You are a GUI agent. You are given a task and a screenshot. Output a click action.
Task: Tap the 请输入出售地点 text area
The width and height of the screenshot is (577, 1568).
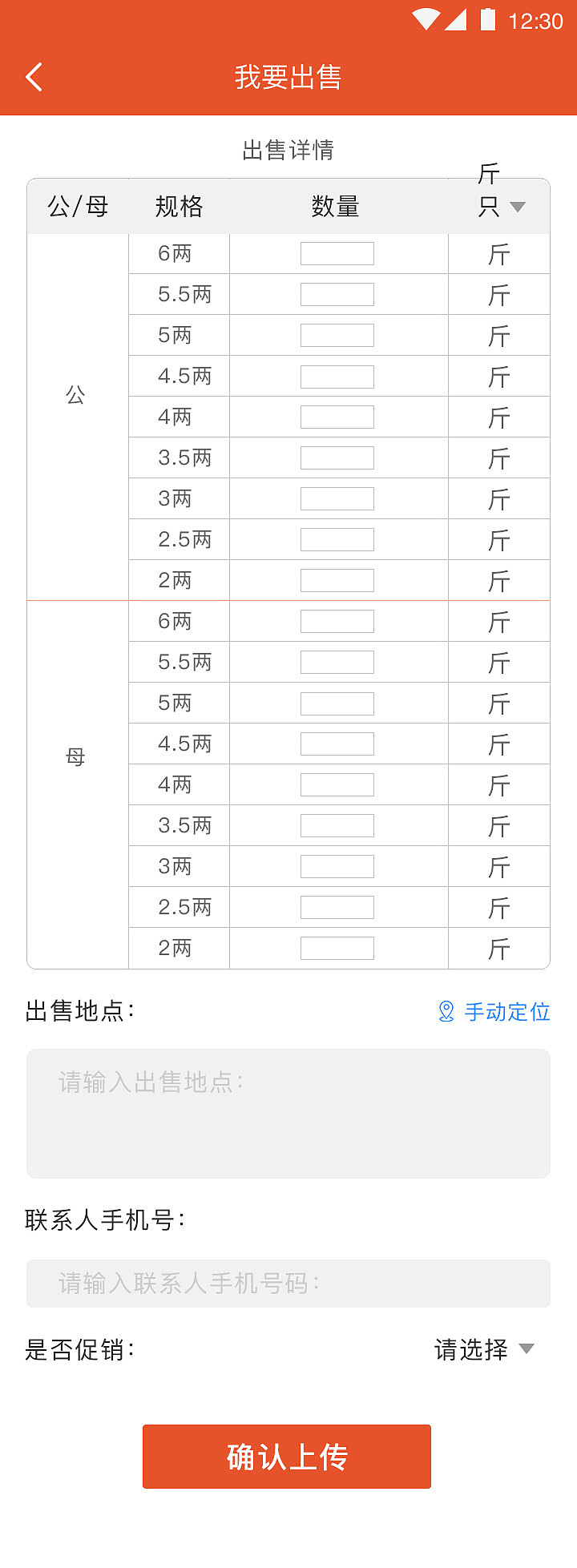click(288, 1113)
